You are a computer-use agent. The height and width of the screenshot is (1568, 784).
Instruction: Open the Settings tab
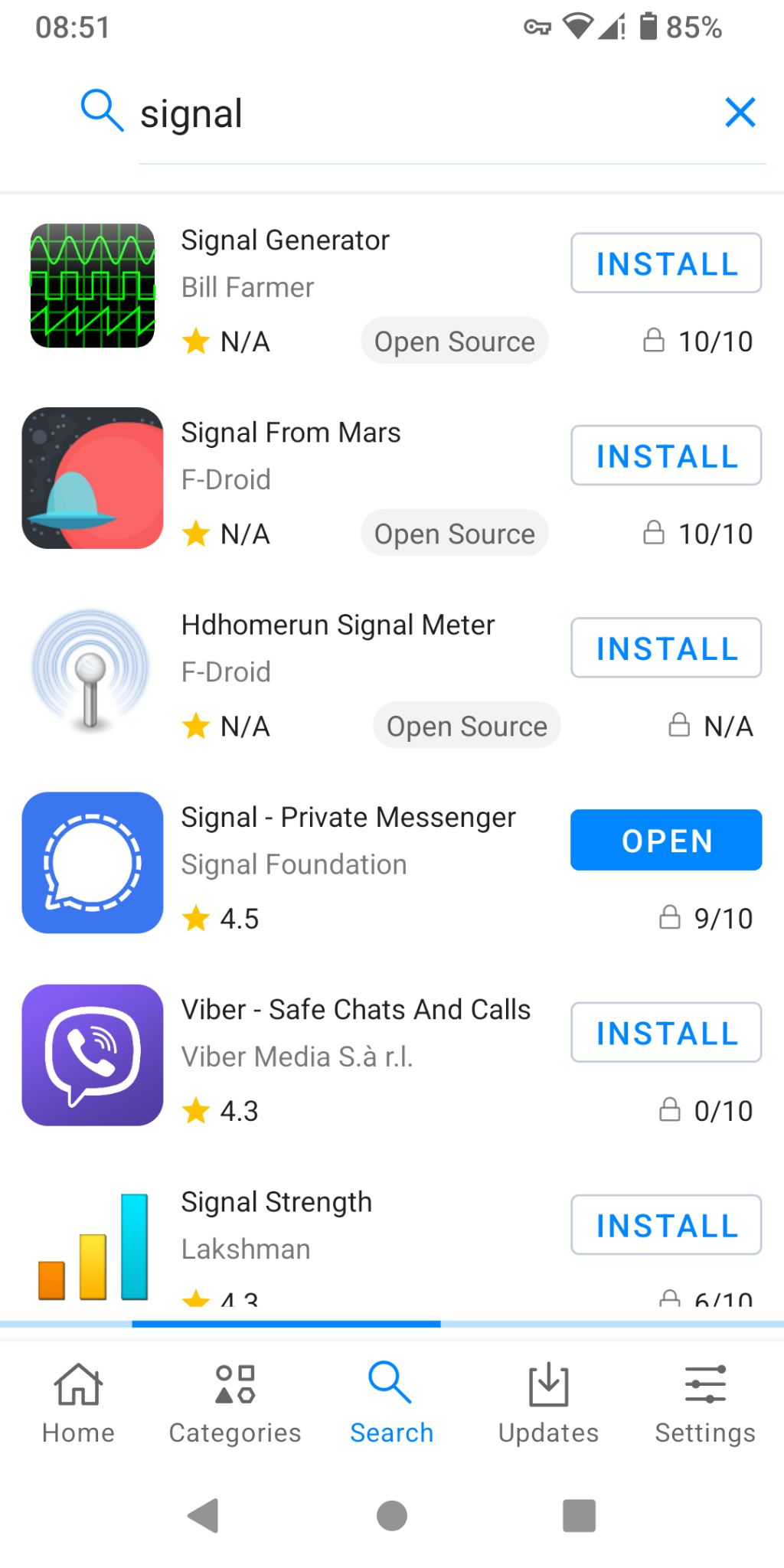705,1403
